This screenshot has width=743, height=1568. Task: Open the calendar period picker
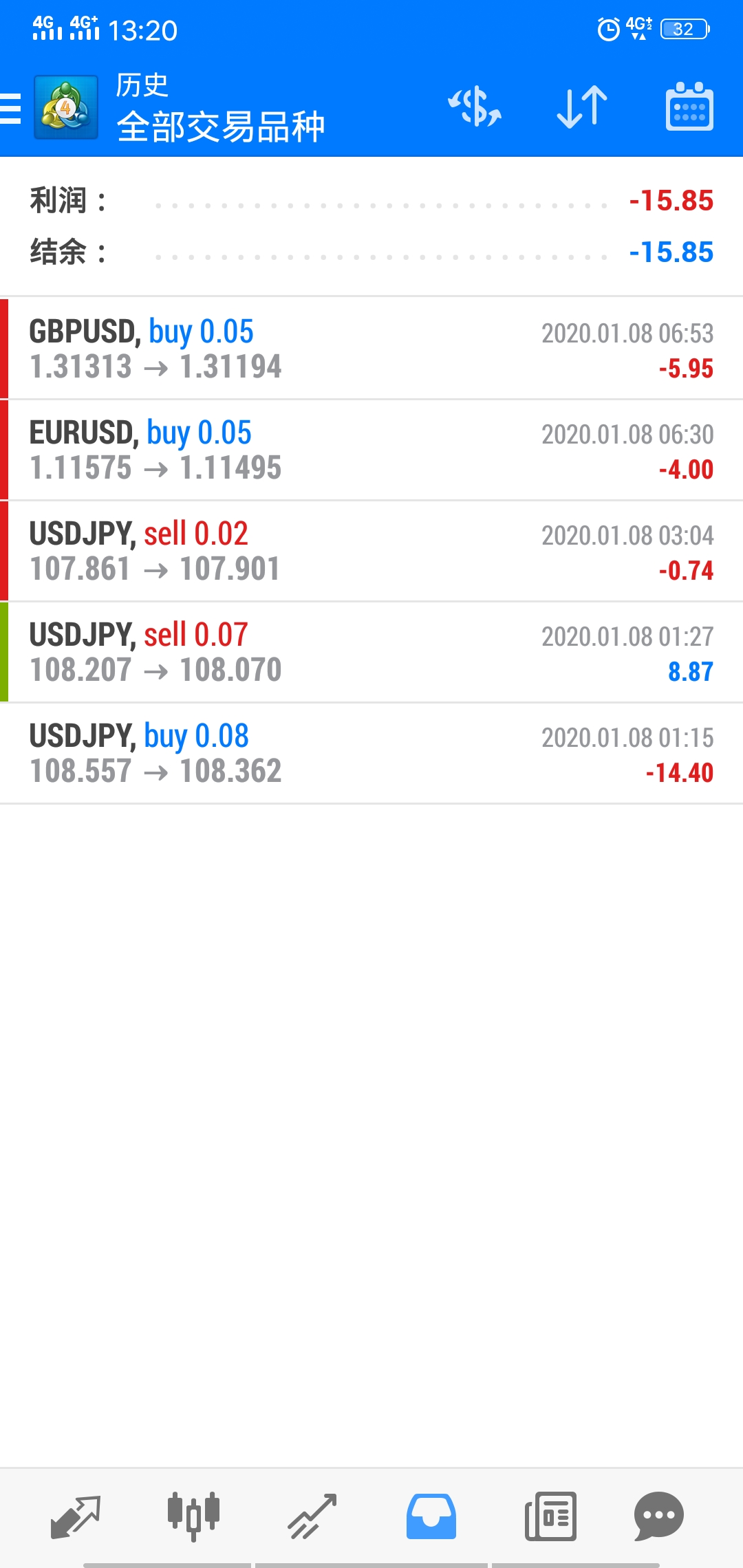pos(689,107)
